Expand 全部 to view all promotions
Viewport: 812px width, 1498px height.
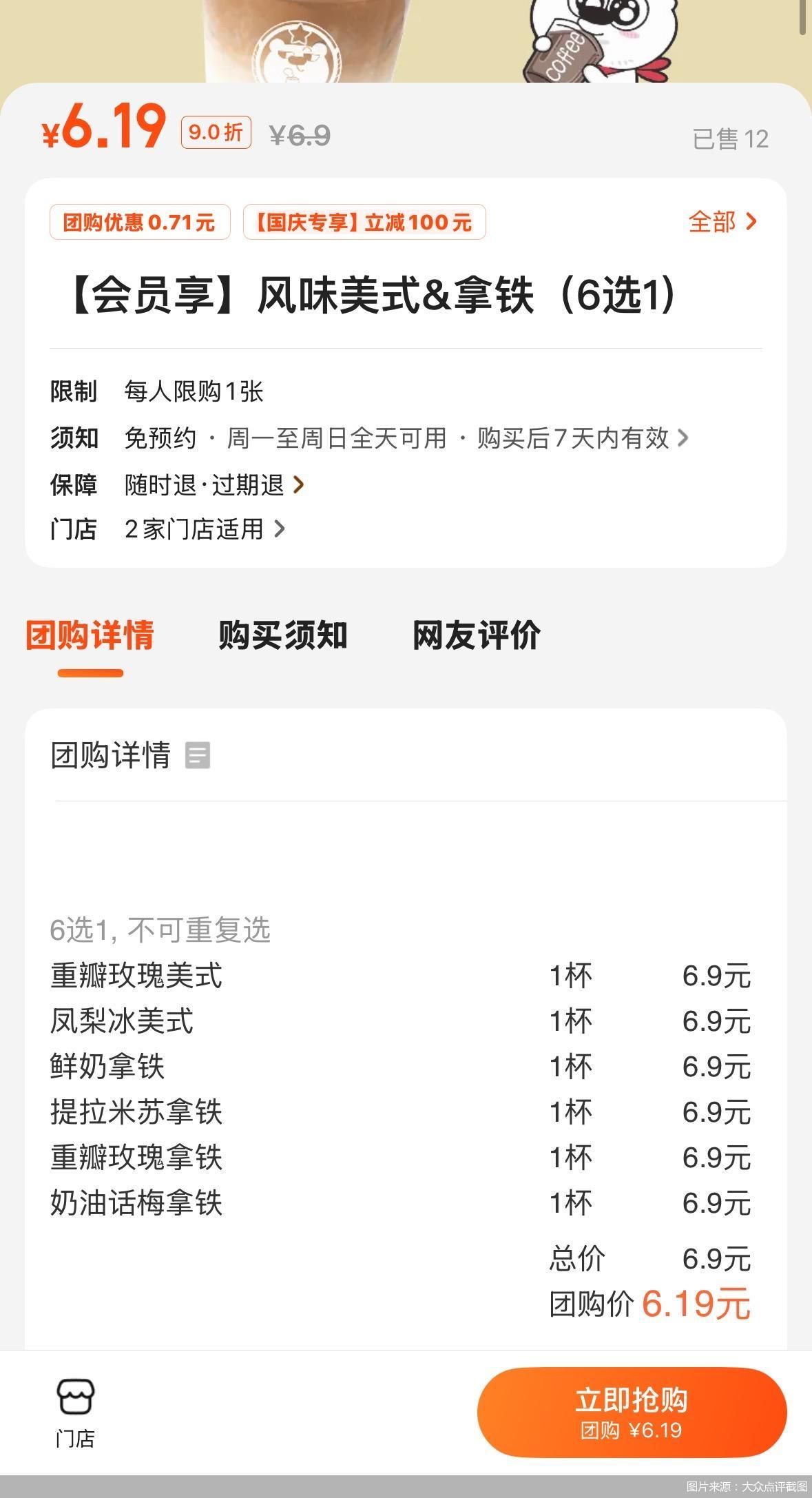coord(720,223)
